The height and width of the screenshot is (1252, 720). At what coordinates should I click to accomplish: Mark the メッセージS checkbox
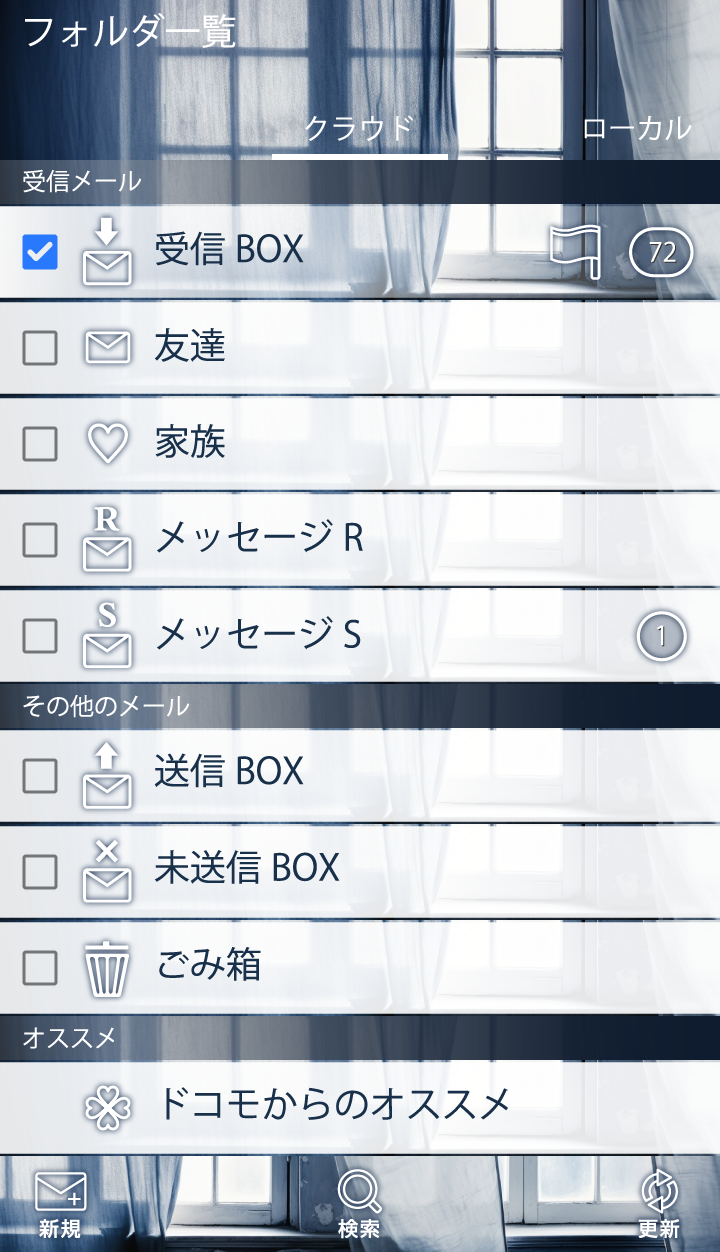point(40,635)
